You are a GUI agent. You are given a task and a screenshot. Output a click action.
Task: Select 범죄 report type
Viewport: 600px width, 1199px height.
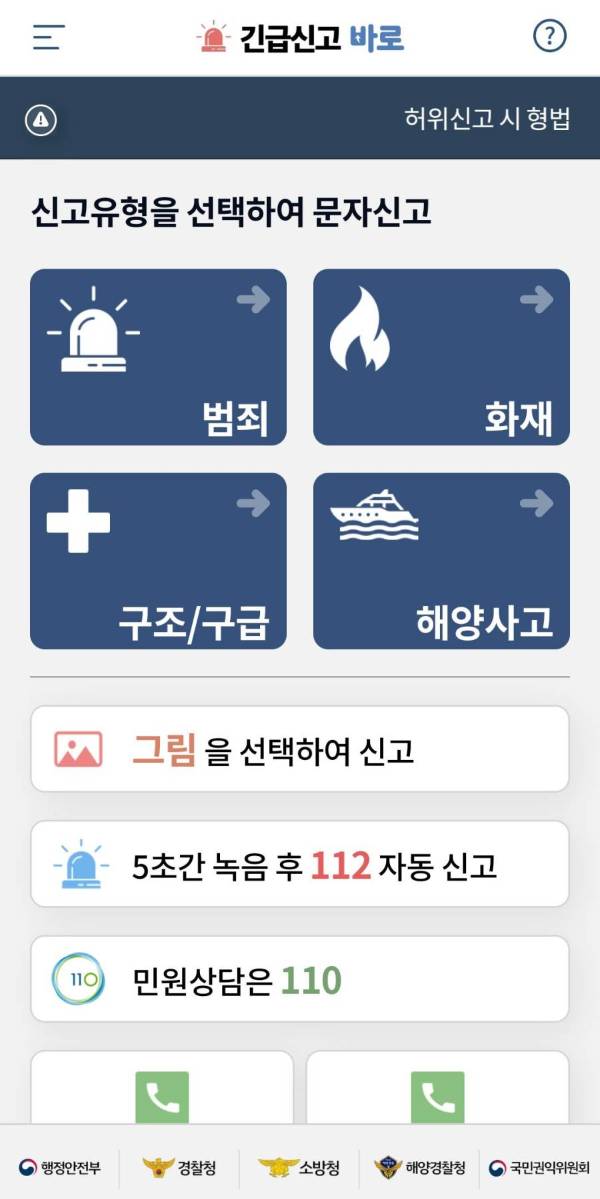158,357
